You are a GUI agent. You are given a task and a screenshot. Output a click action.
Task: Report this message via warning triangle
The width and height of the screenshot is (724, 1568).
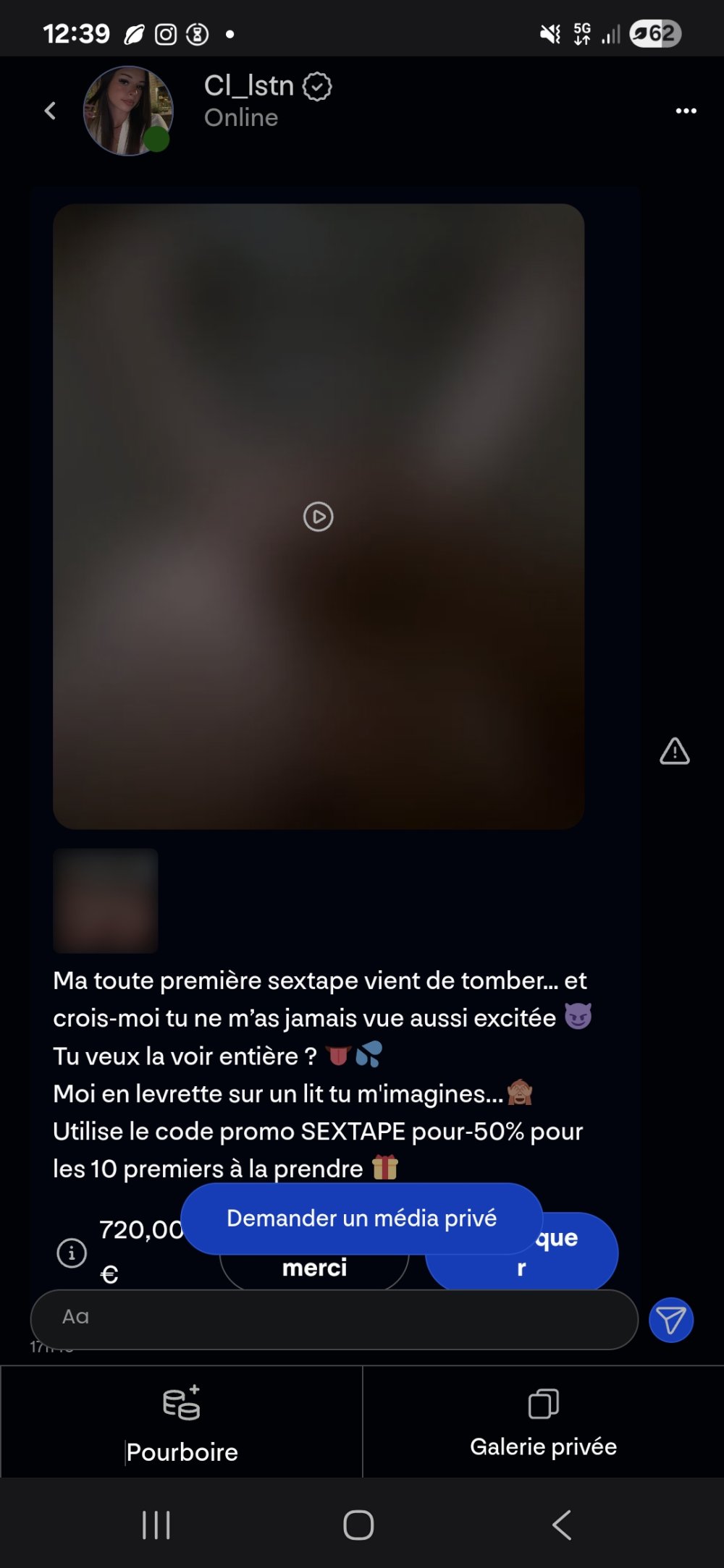(x=674, y=752)
